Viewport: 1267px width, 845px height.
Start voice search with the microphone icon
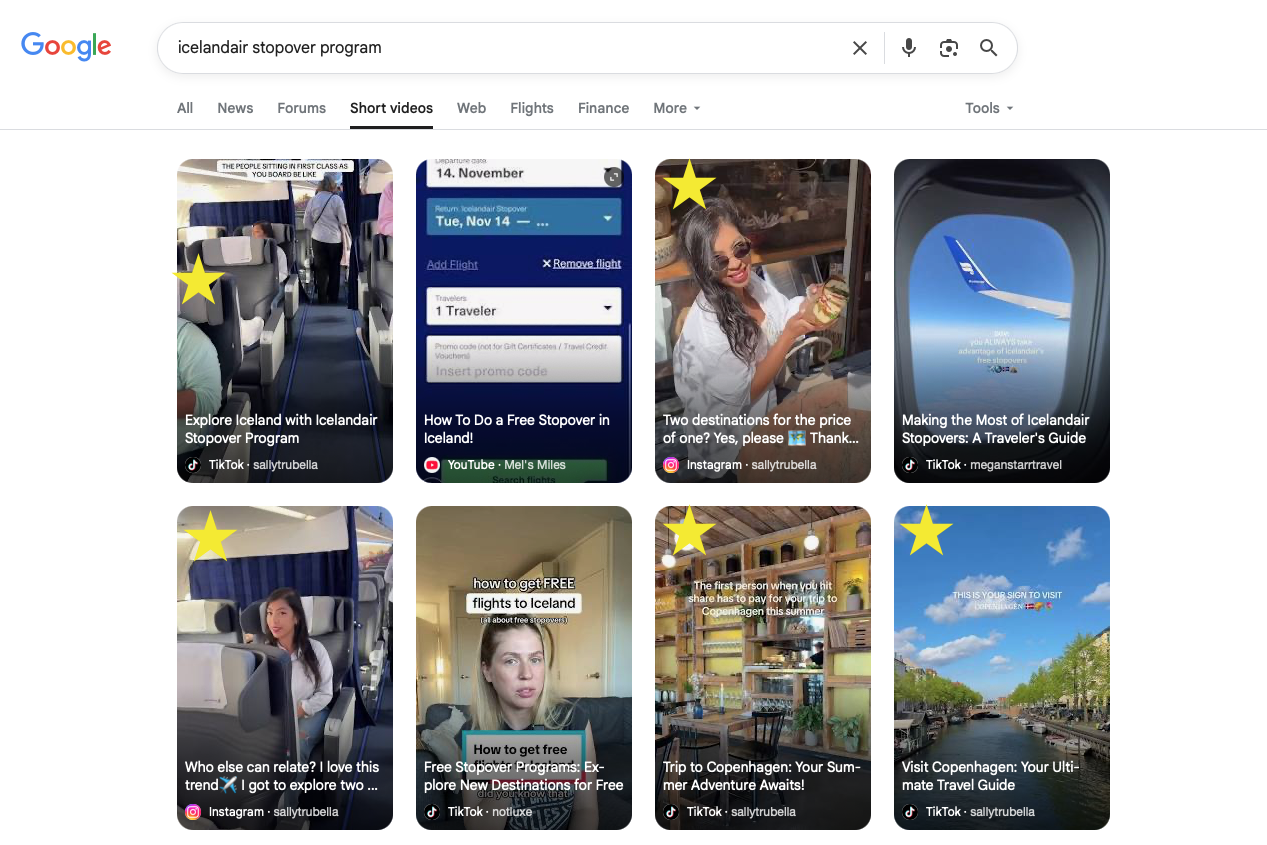click(x=908, y=48)
